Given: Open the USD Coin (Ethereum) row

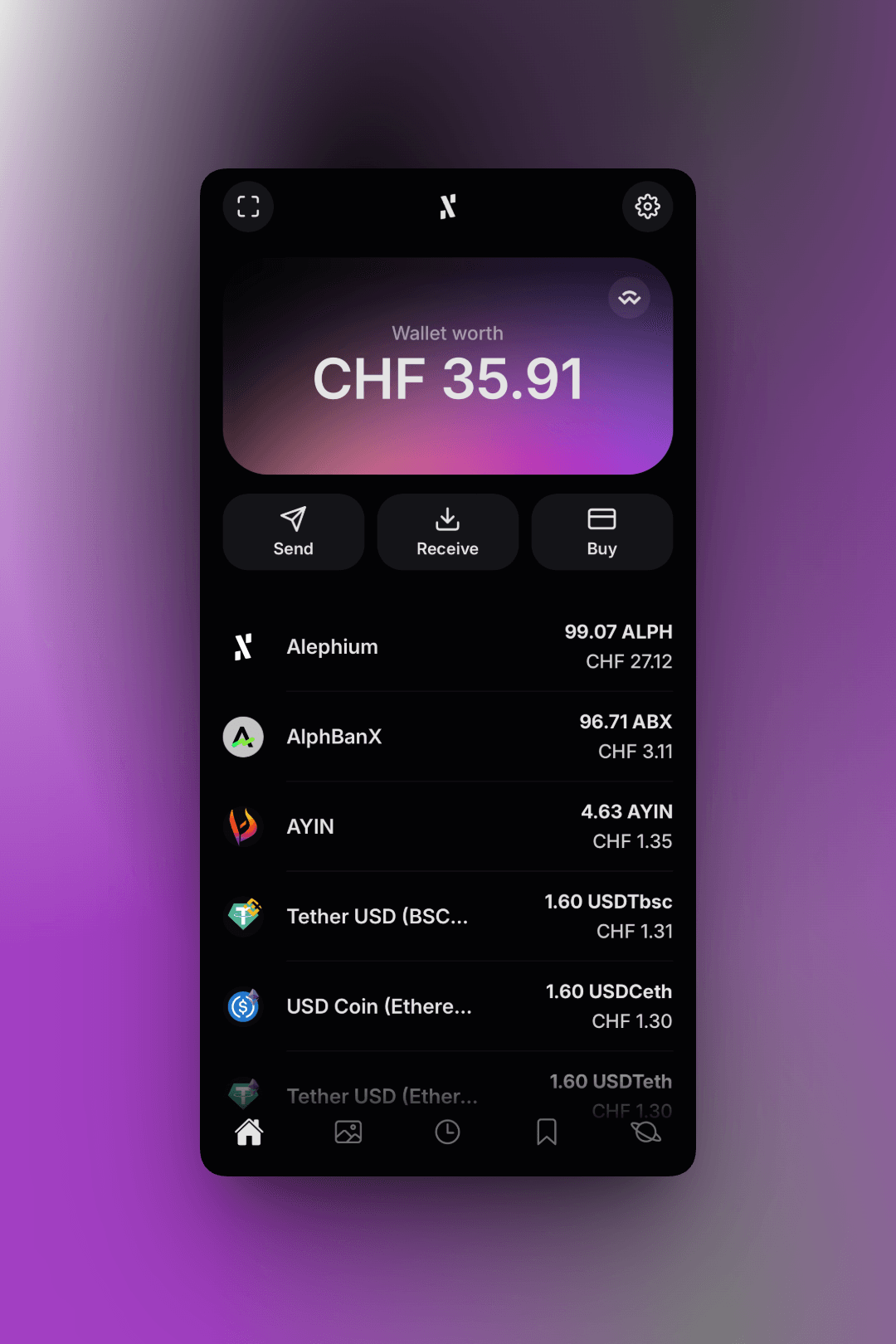Looking at the screenshot, I should [x=448, y=1006].
